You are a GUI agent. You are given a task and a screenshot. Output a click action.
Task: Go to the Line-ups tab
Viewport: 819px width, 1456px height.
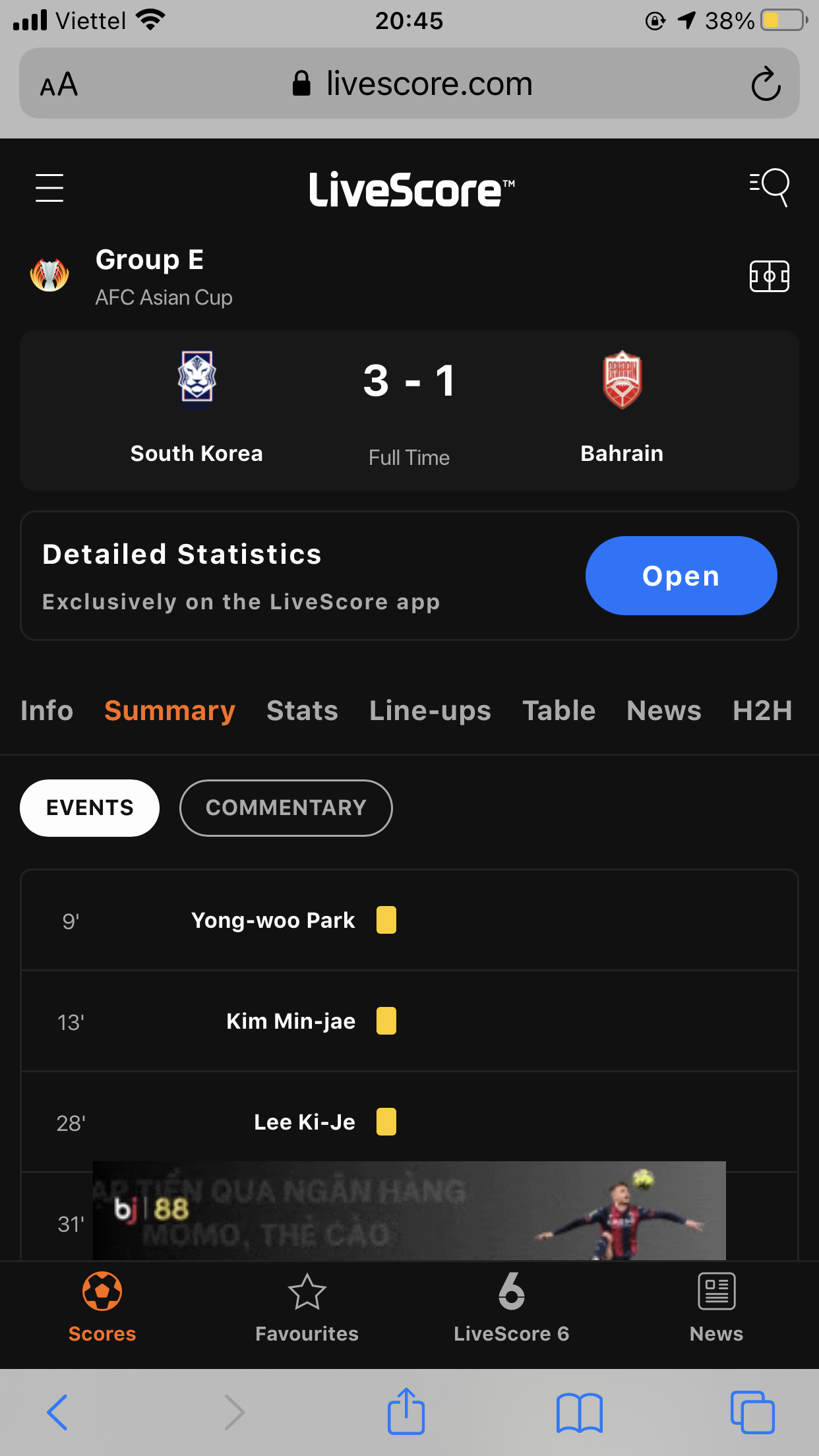coord(430,711)
